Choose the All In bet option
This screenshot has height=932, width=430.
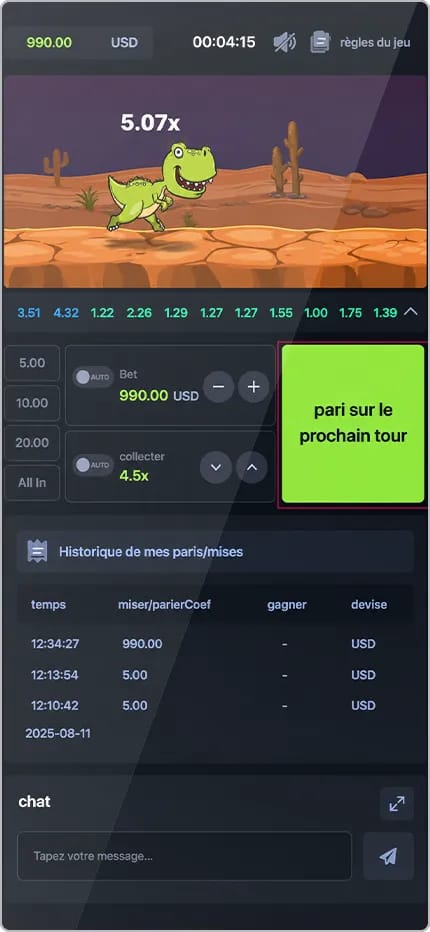click(32, 483)
